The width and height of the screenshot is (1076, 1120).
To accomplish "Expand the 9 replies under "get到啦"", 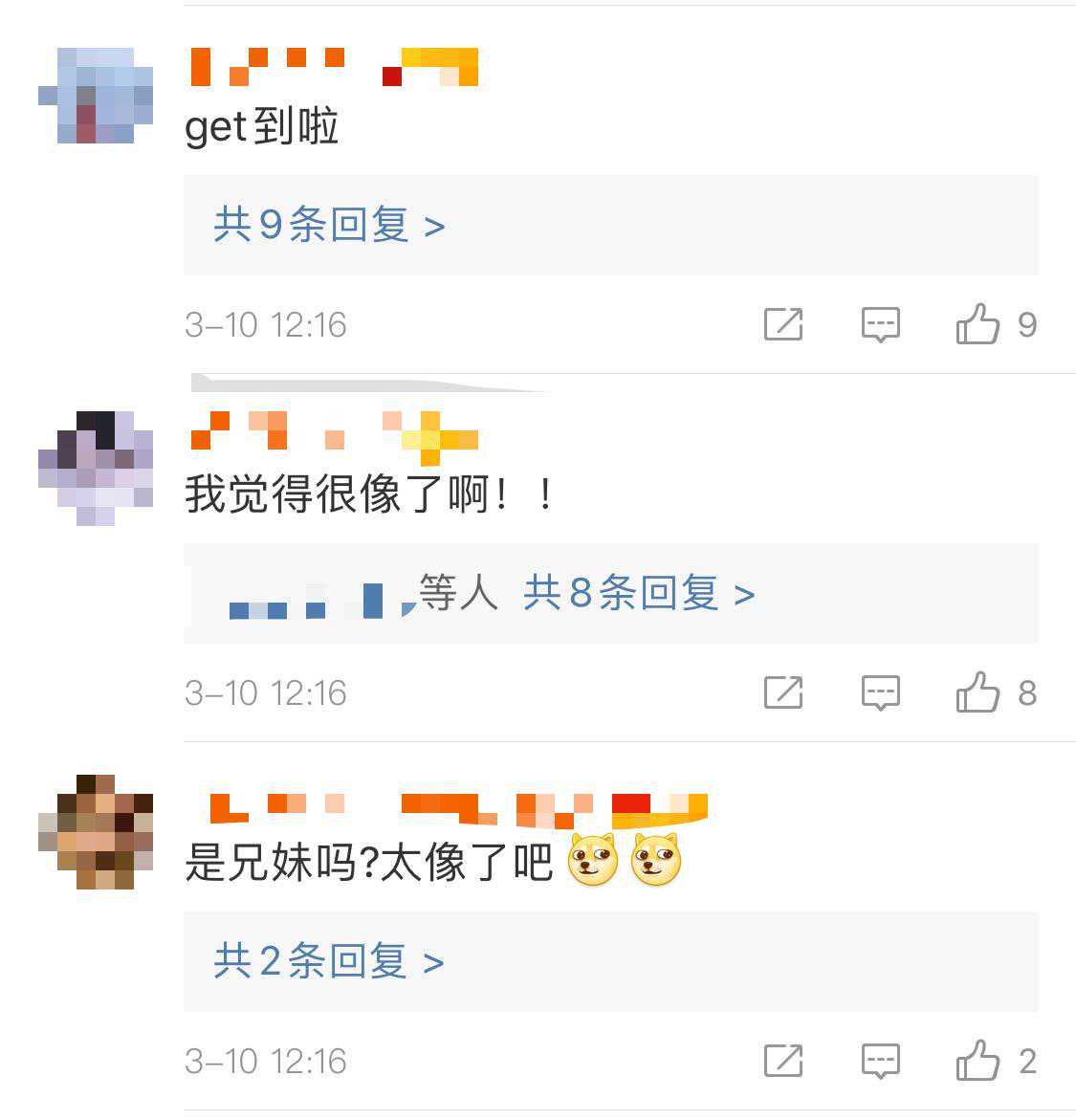I will point(329,226).
